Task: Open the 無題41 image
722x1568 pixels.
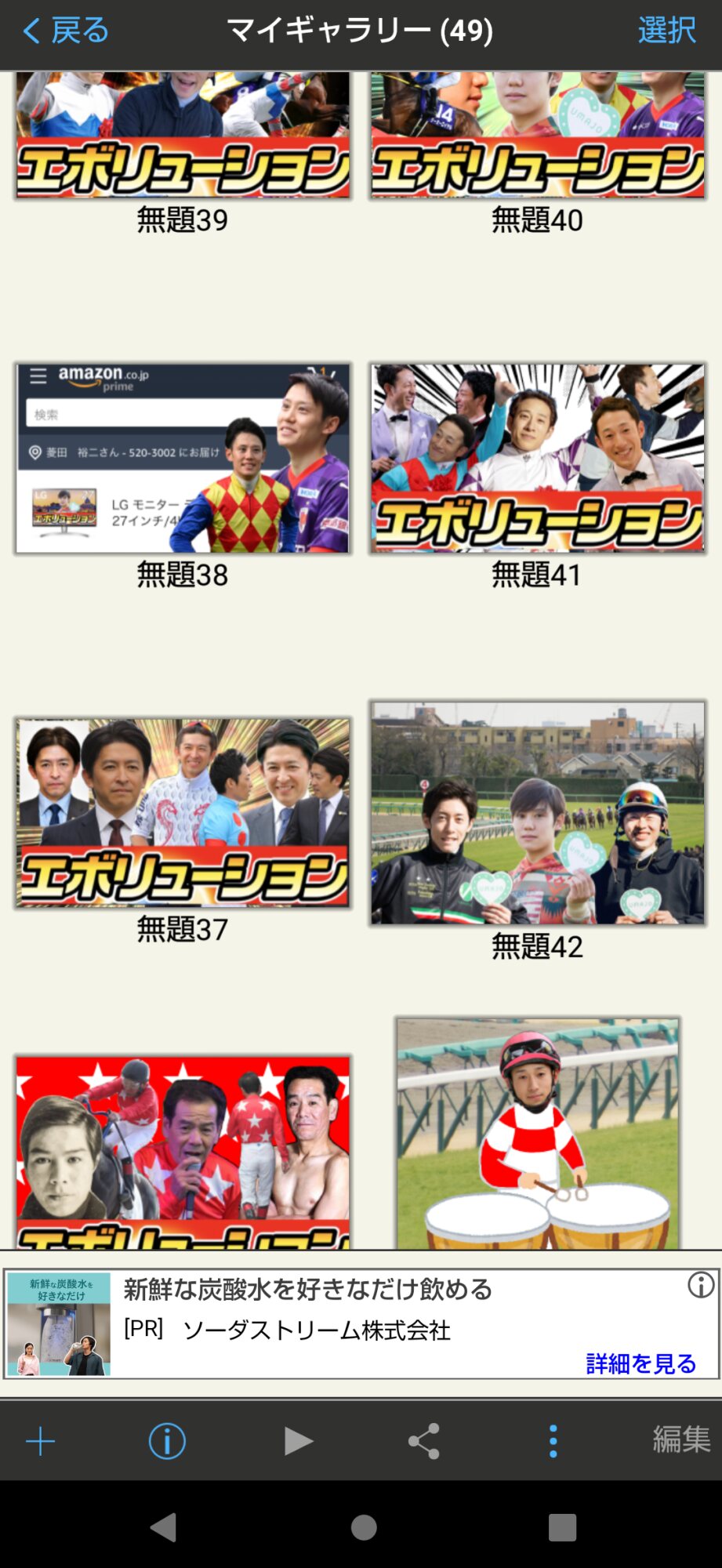Action: [x=538, y=459]
